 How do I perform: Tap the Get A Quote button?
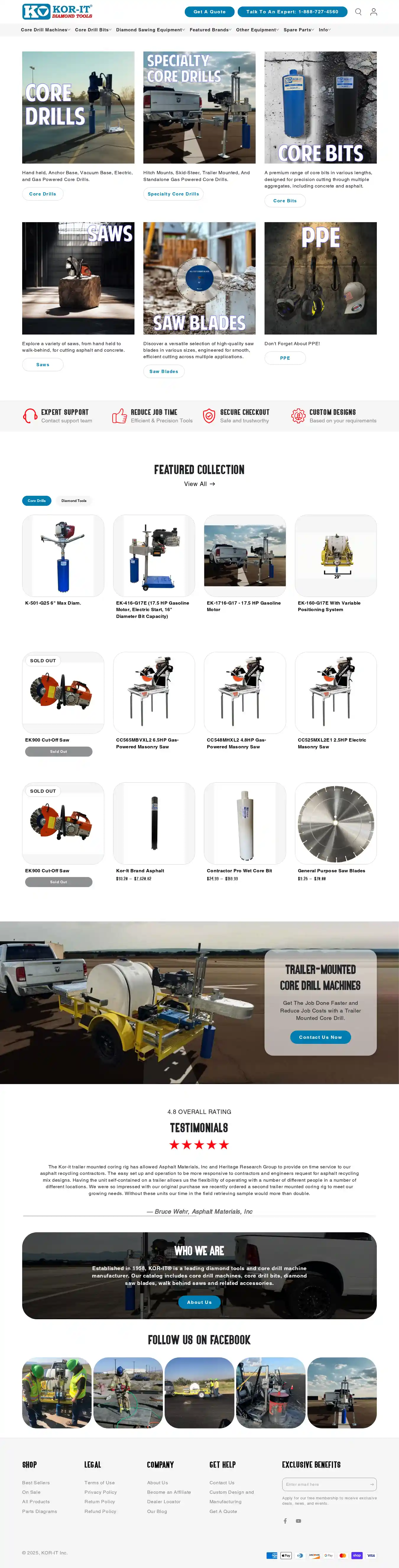pos(209,12)
